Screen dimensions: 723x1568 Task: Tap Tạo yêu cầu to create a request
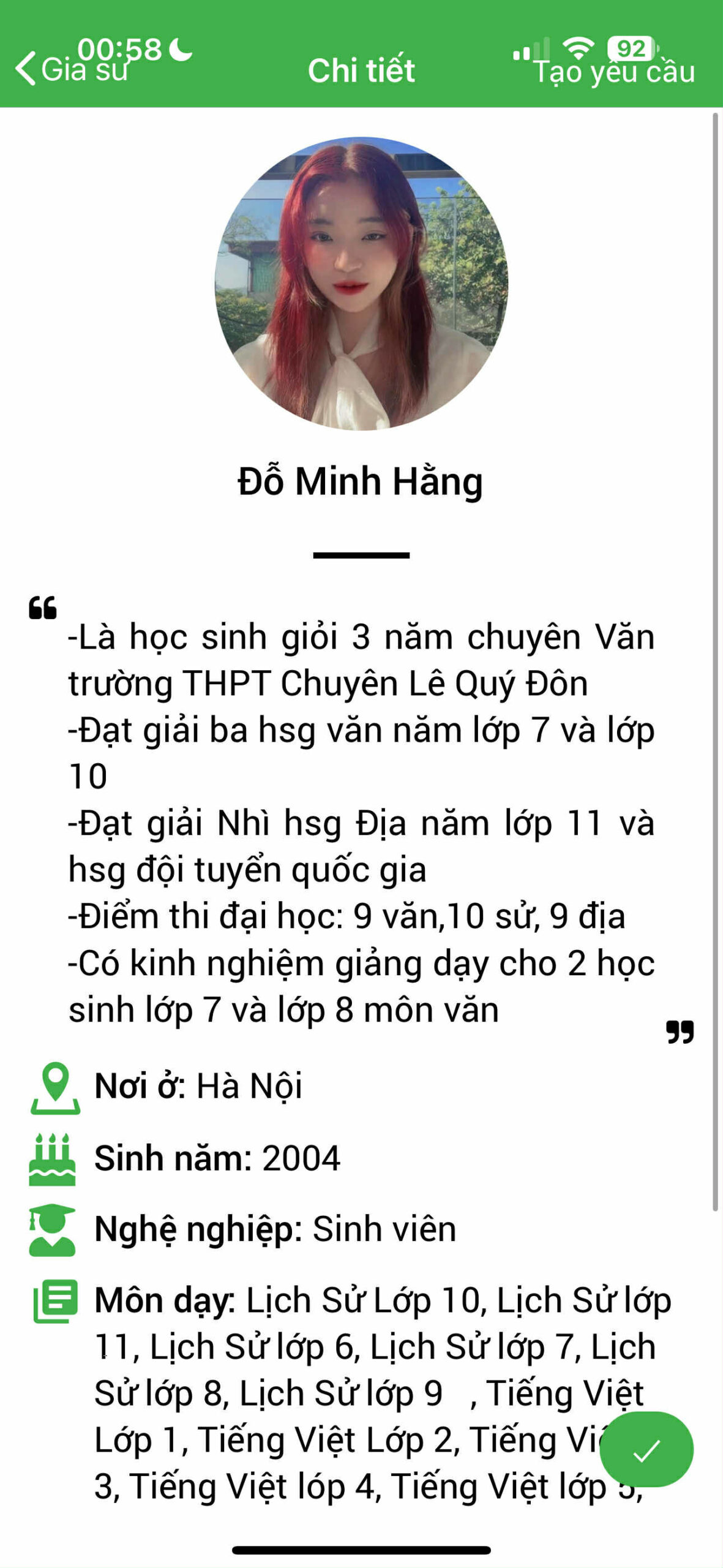(x=614, y=72)
